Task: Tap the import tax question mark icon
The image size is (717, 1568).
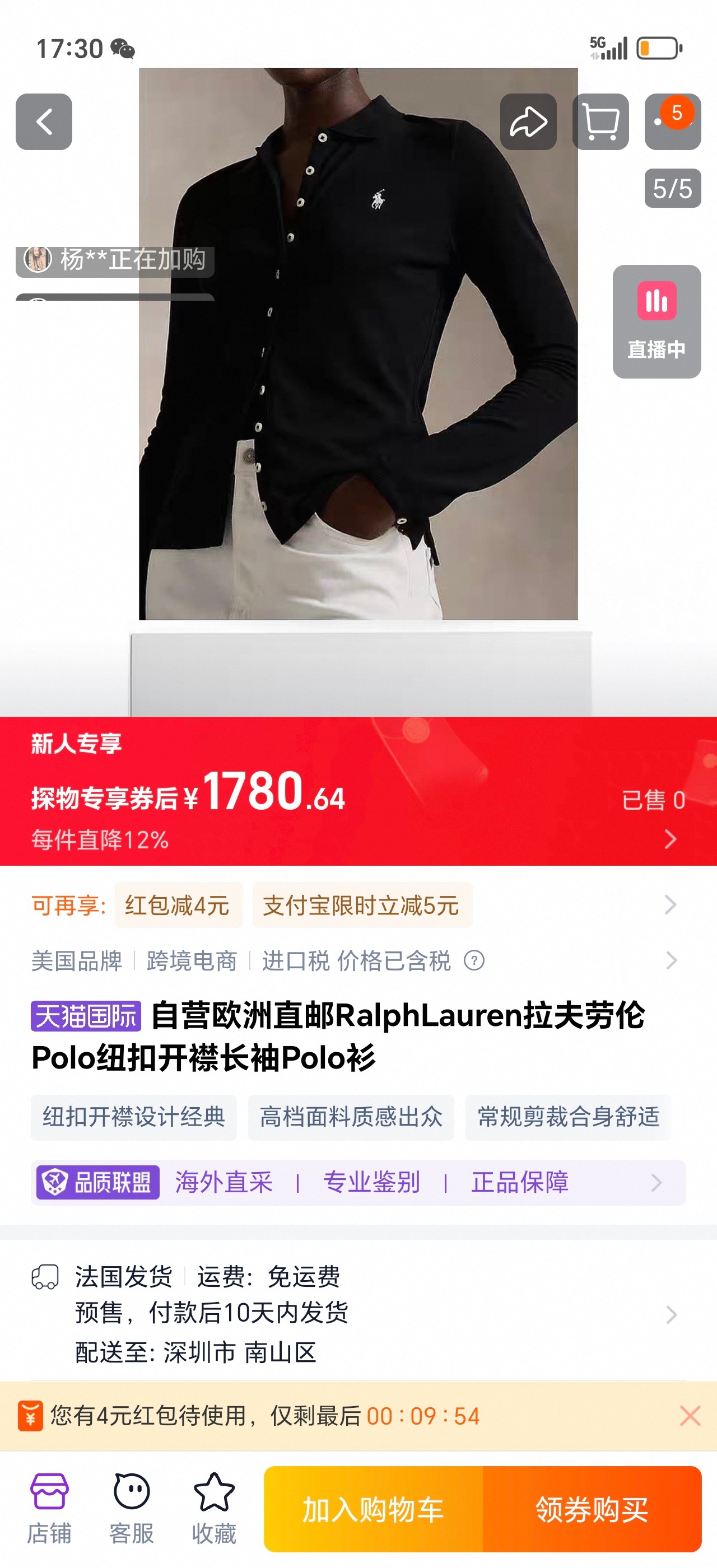Action: [x=474, y=960]
